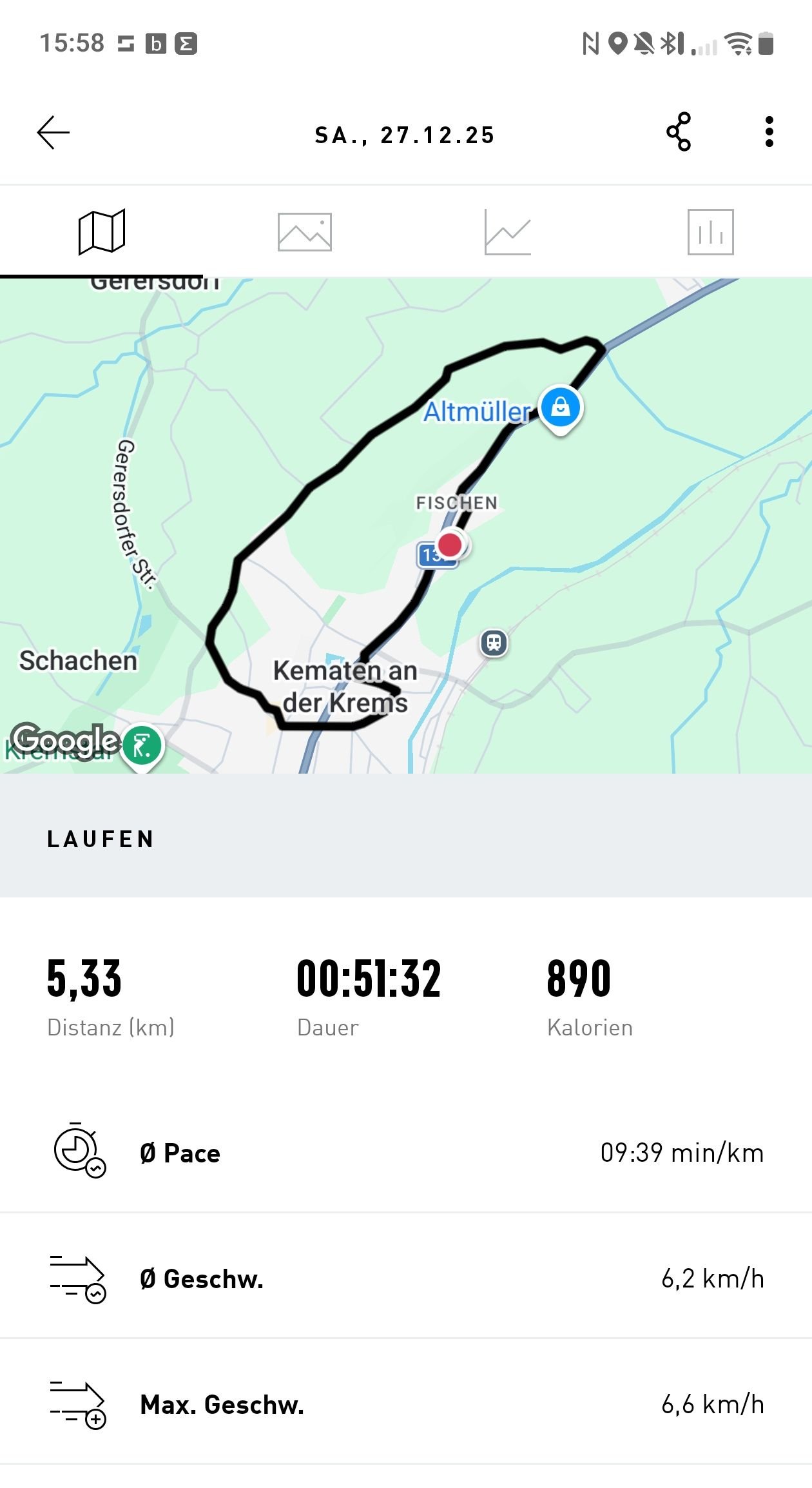Switch to the bar statistics tab
This screenshot has height=1488, width=812.
[x=710, y=232]
